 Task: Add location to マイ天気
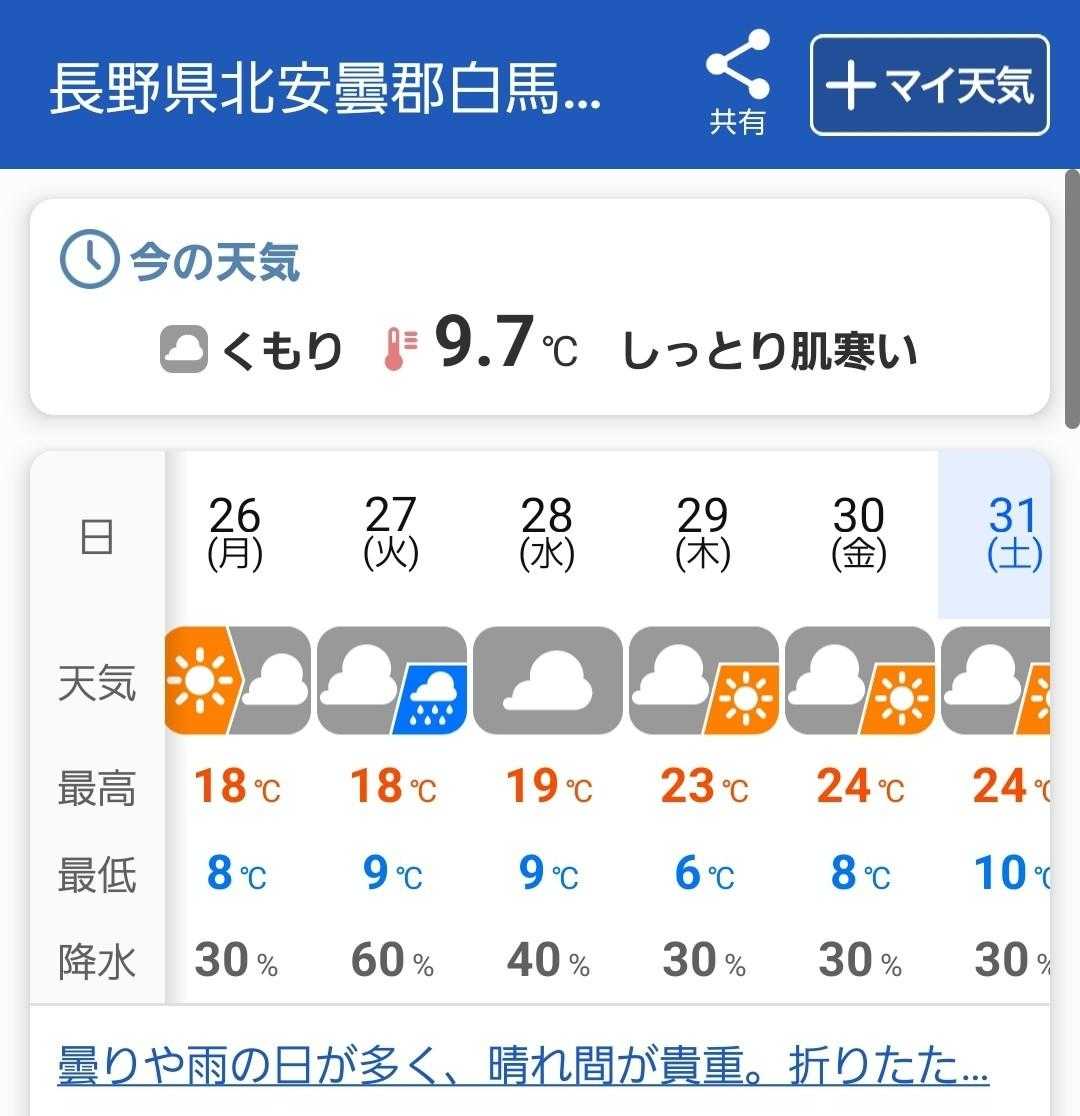929,85
